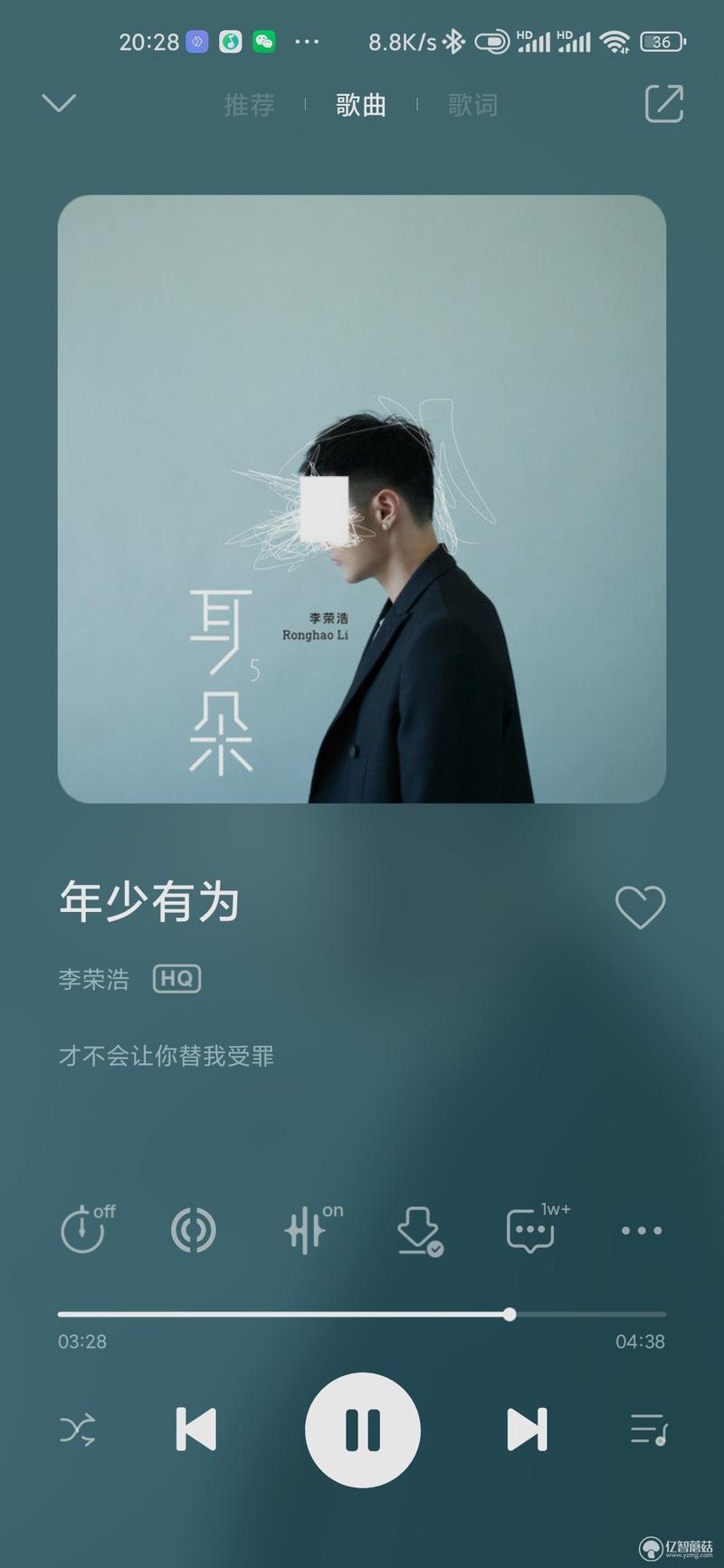Share this song via the share icon
Viewport: 724px width, 1568px height.
pyautogui.click(x=663, y=103)
